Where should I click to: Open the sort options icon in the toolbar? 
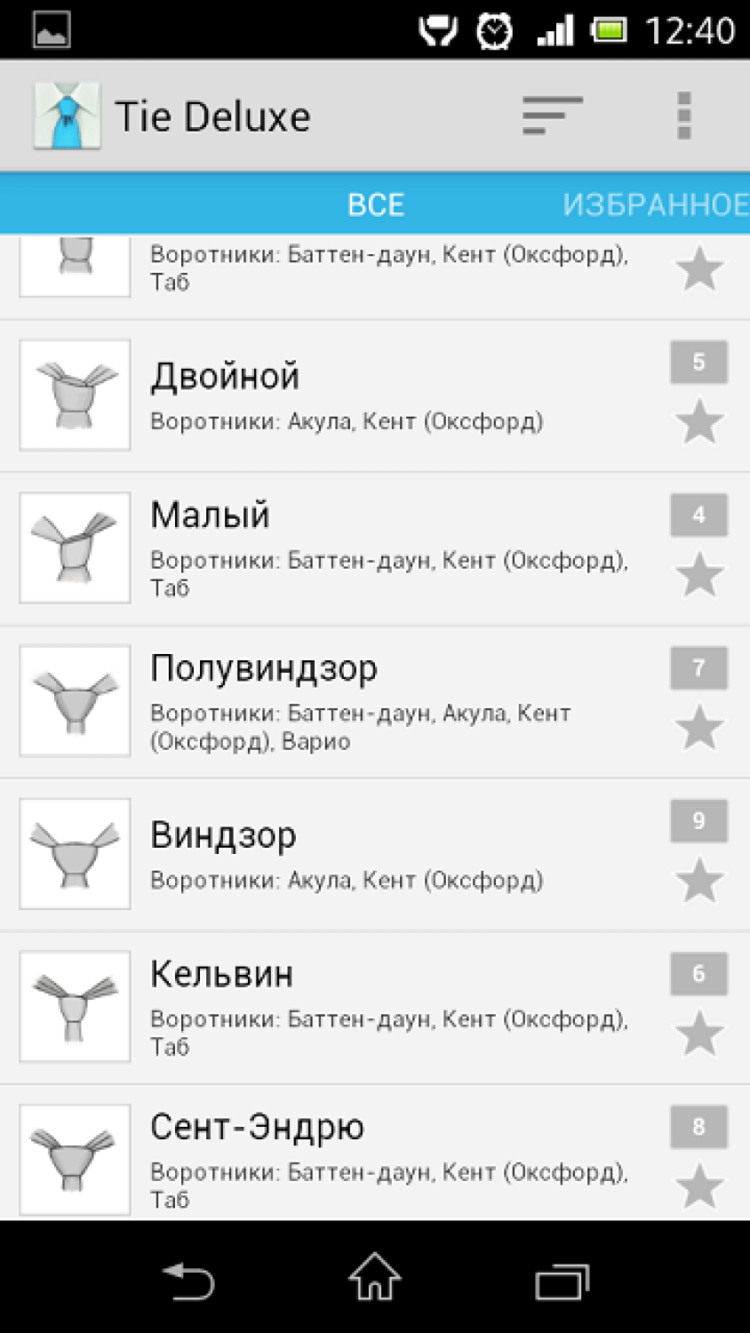pyautogui.click(x=551, y=115)
